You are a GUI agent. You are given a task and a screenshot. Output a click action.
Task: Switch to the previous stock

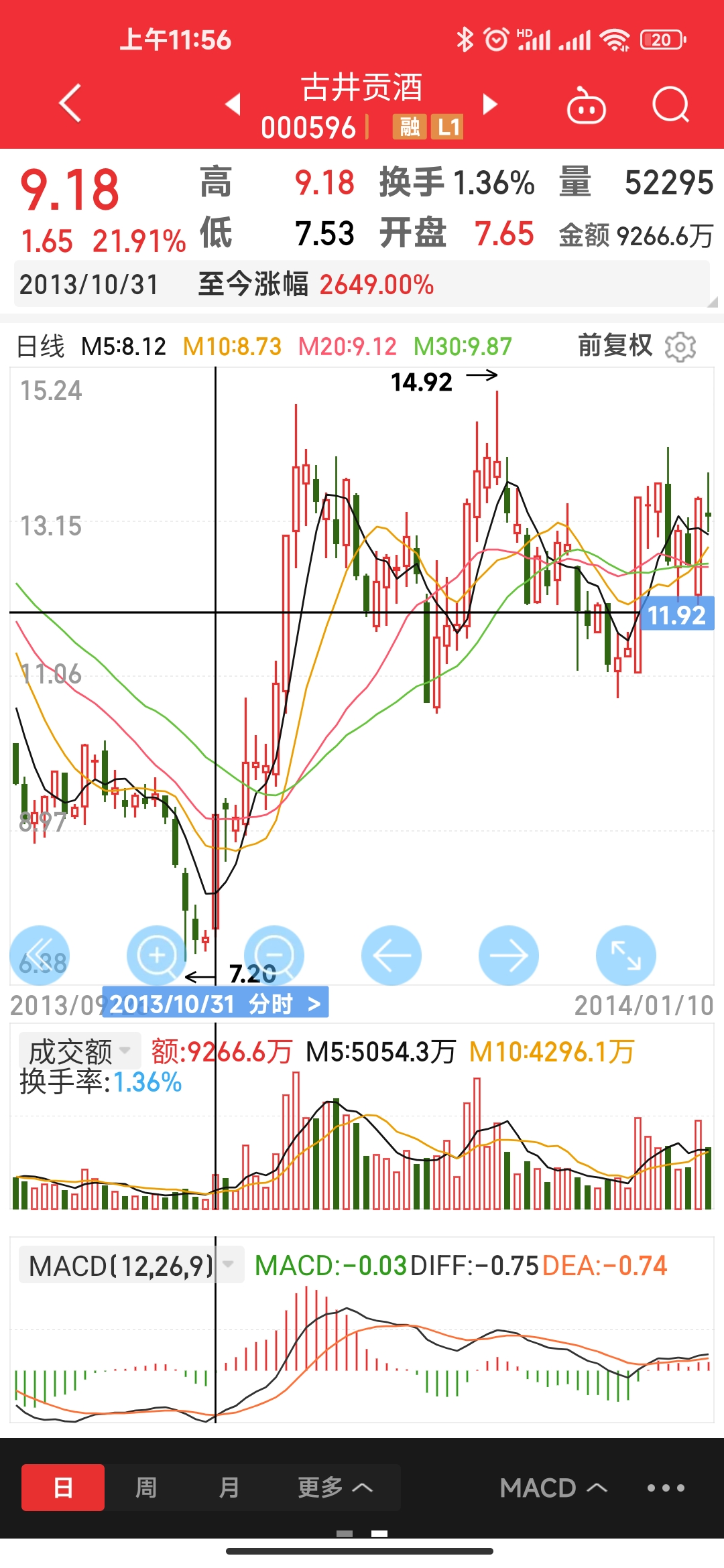pos(233,105)
